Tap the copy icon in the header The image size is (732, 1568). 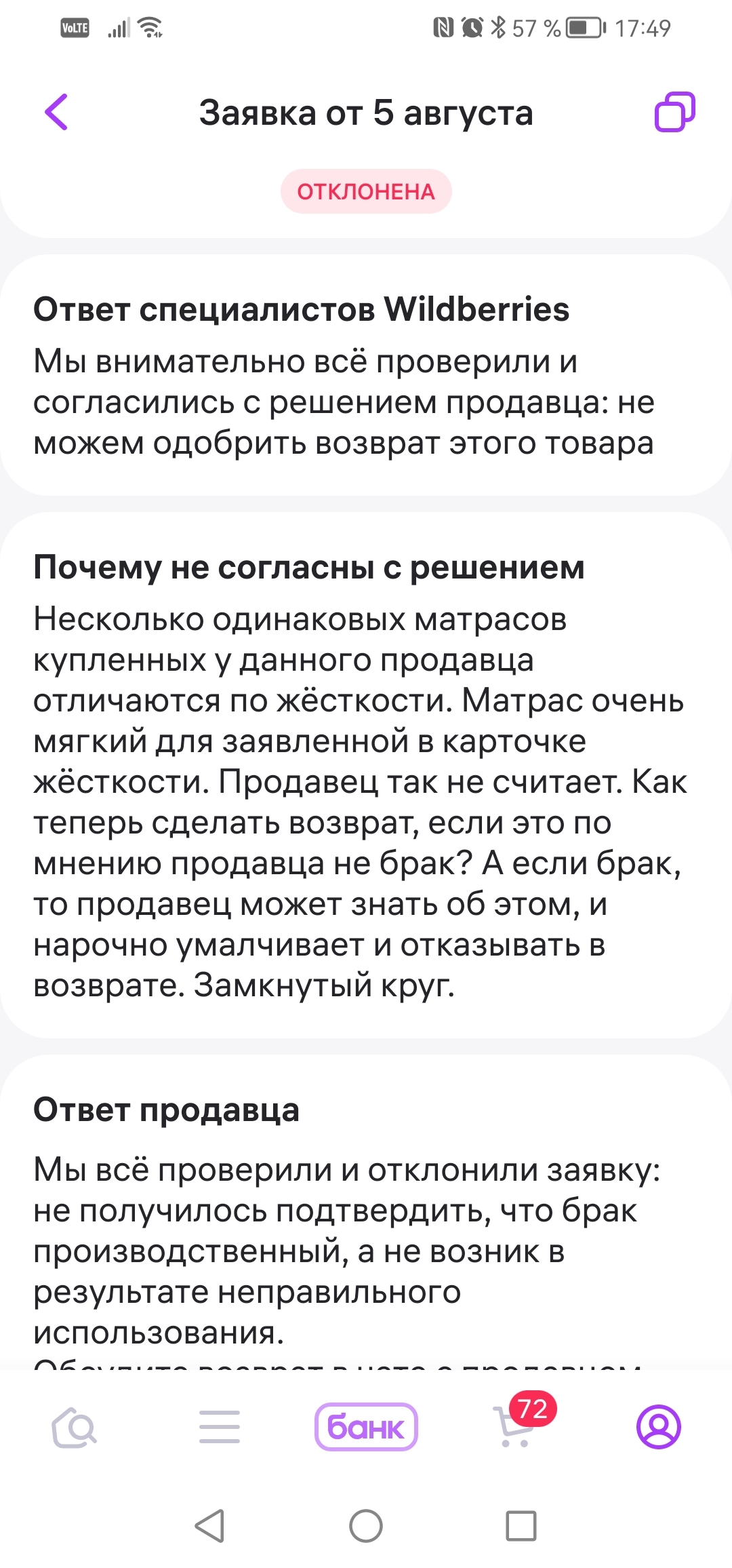(674, 111)
